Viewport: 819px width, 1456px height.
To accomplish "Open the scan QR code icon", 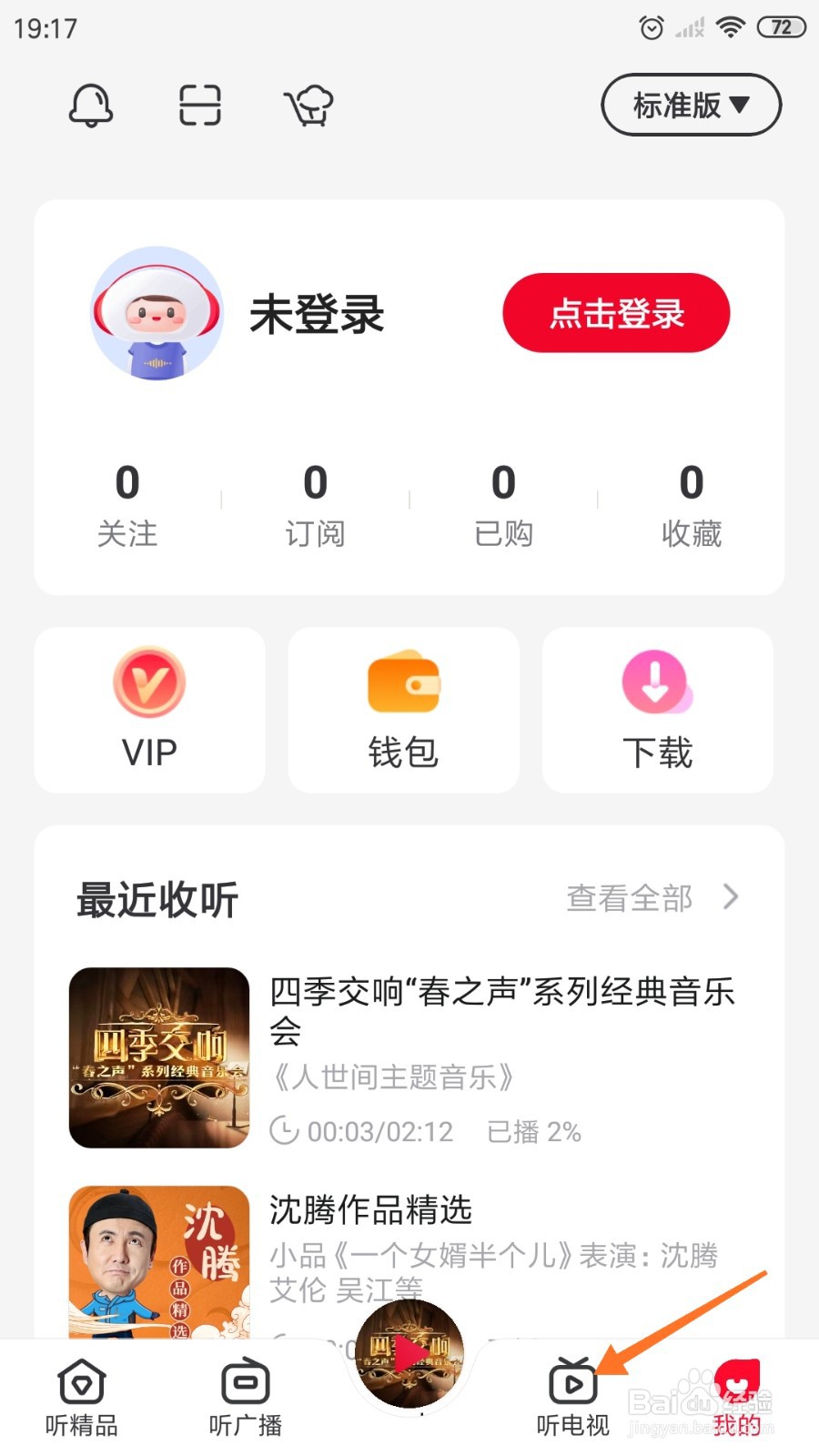I will point(198,105).
